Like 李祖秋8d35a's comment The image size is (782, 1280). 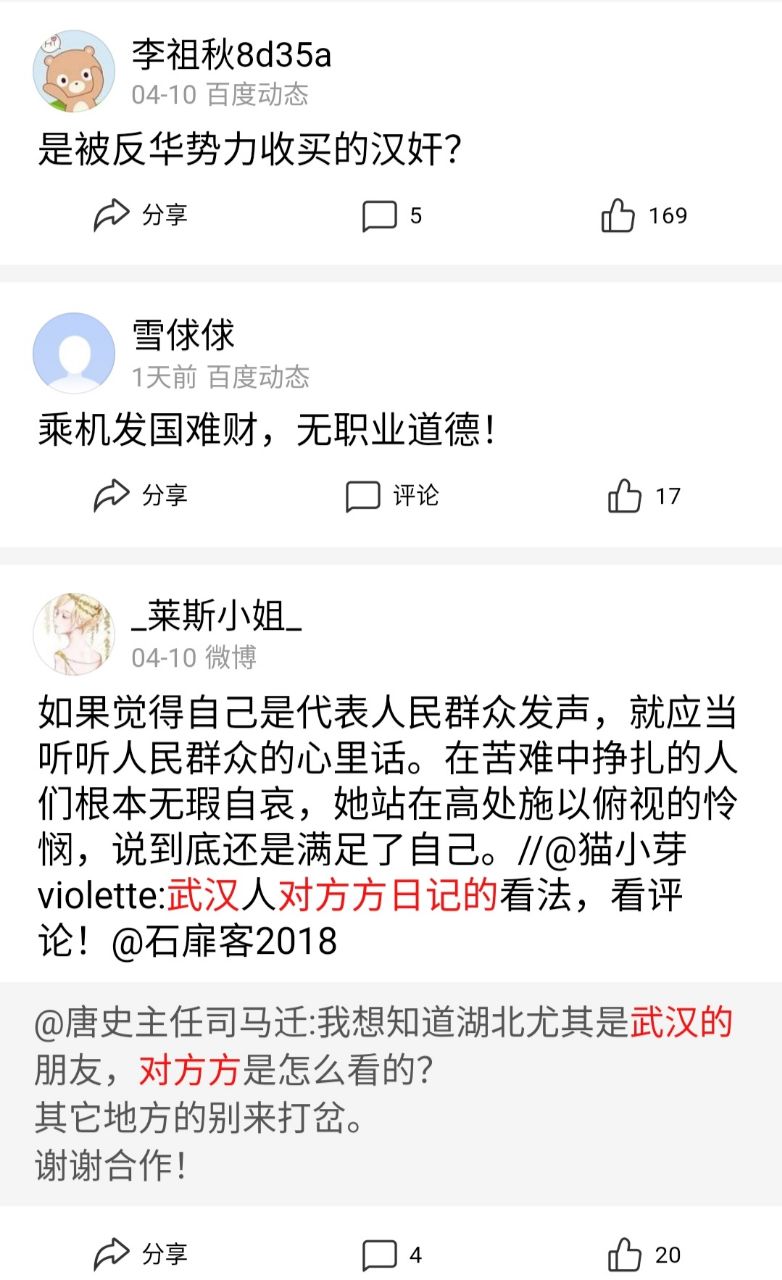coord(643,215)
